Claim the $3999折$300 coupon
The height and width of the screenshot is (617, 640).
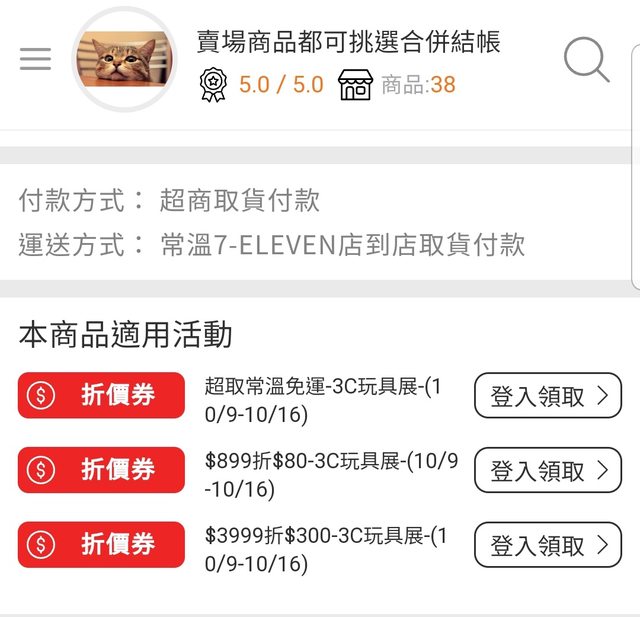(x=548, y=545)
